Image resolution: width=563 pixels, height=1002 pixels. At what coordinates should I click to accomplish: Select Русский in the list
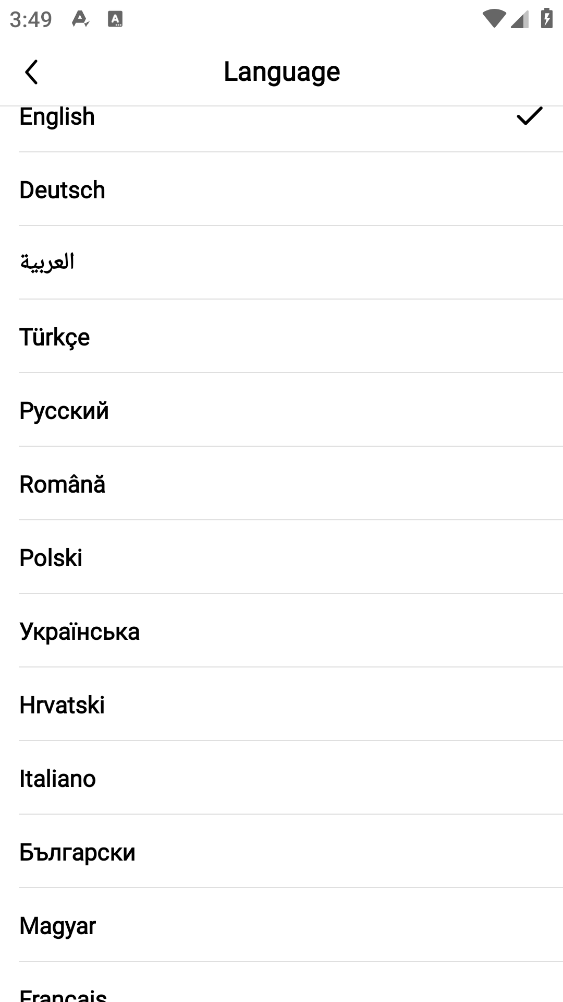281,410
